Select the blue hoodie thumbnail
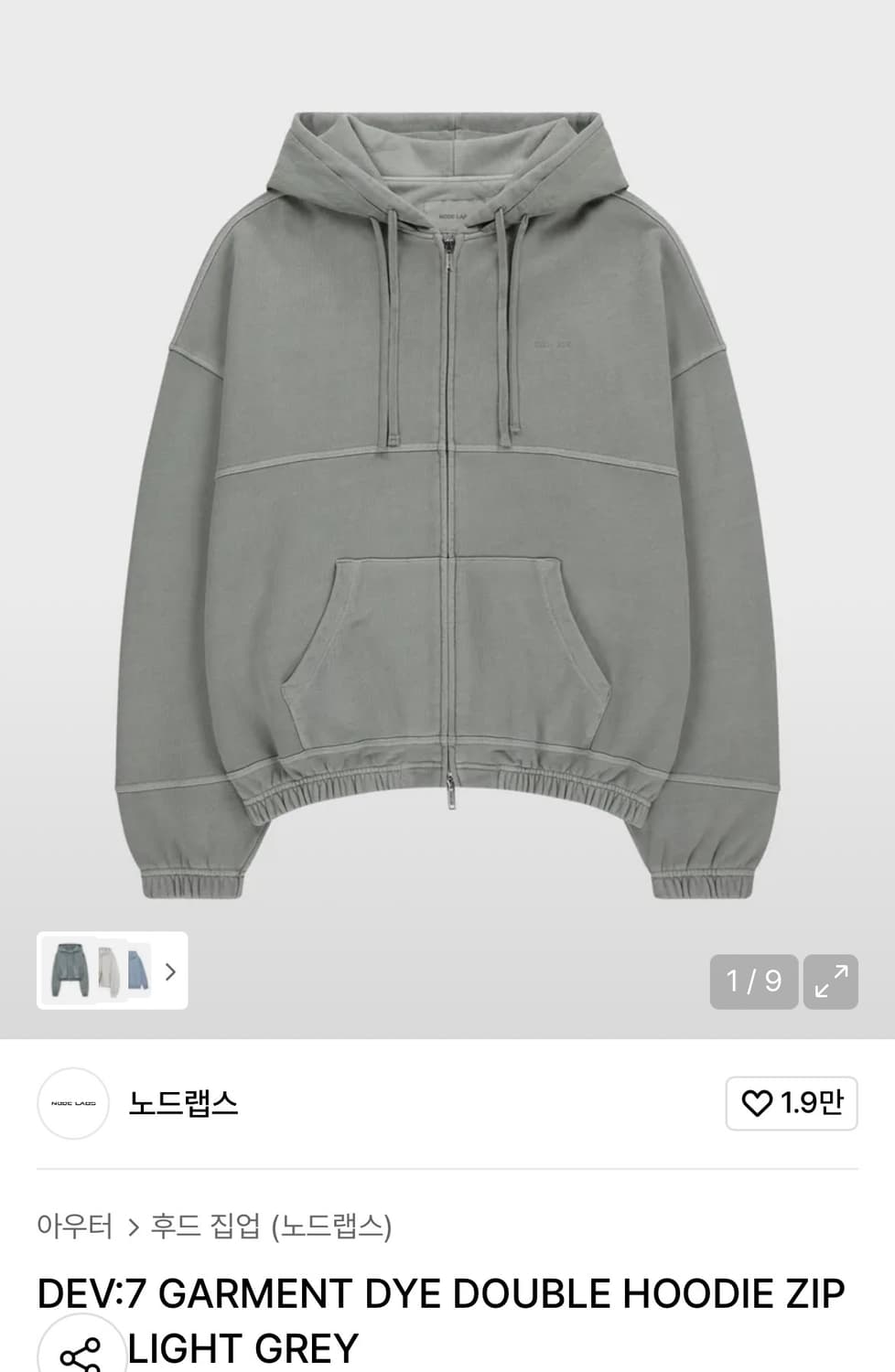895x1372 pixels. pyautogui.click(x=135, y=972)
